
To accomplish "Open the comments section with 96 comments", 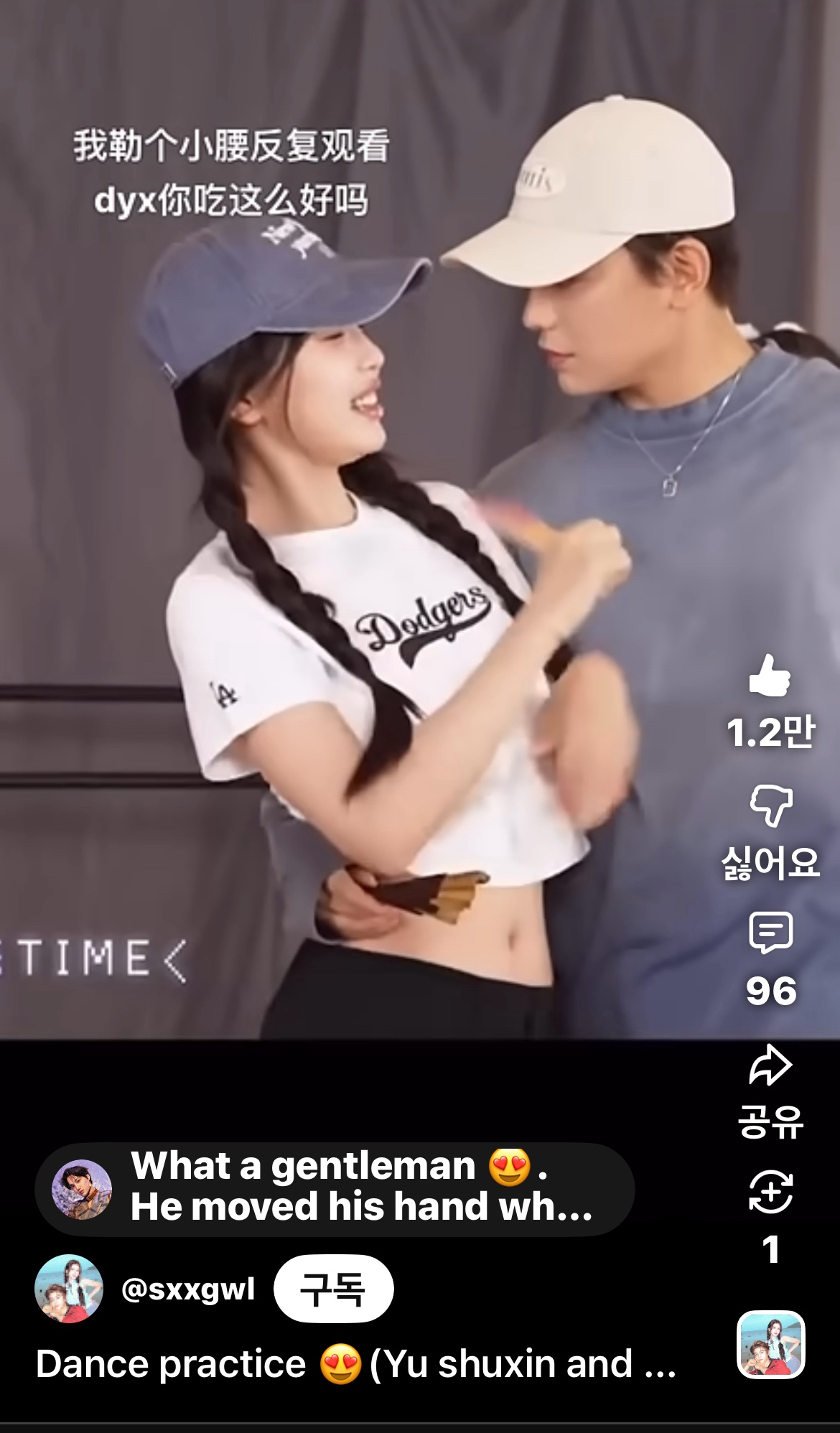I will click(x=770, y=933).
